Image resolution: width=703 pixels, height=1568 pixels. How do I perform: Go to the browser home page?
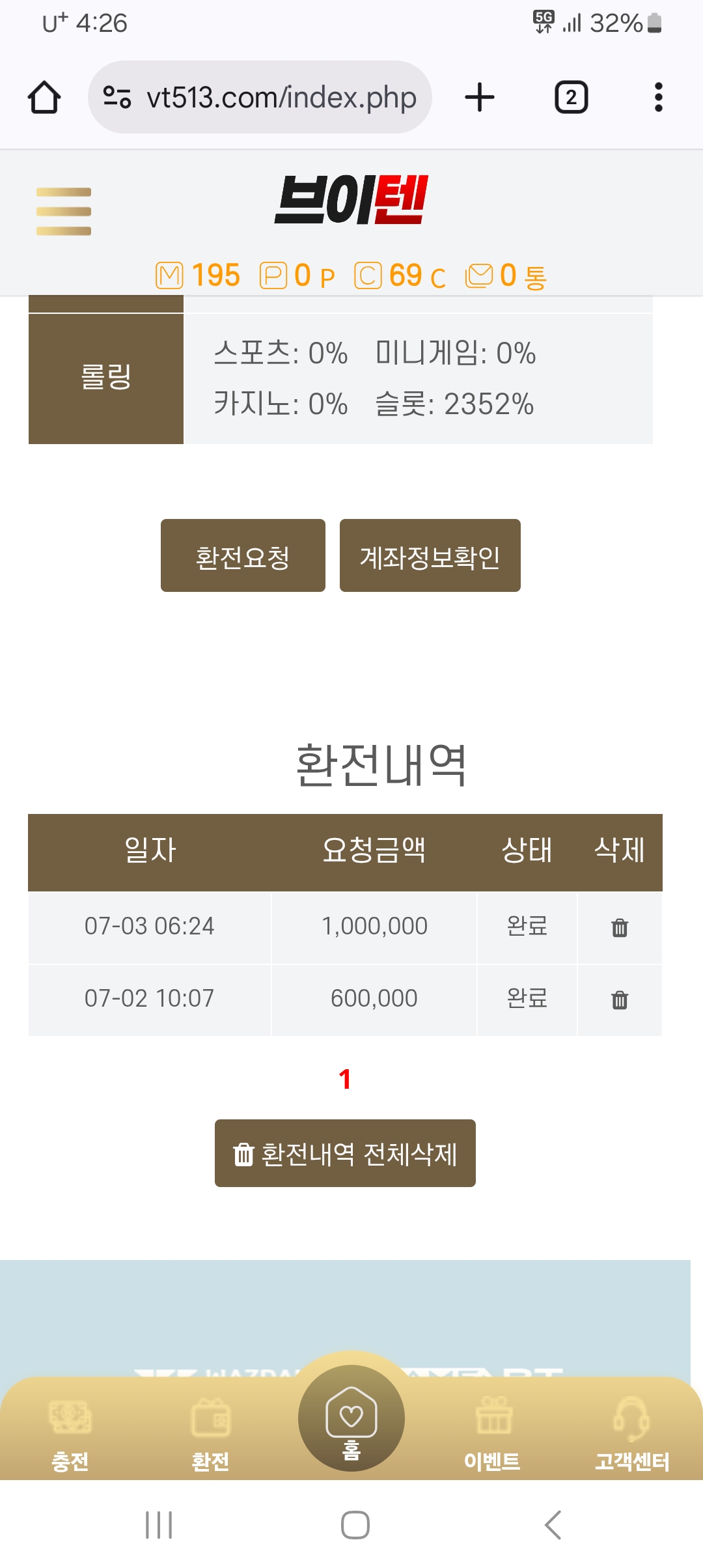44,97
